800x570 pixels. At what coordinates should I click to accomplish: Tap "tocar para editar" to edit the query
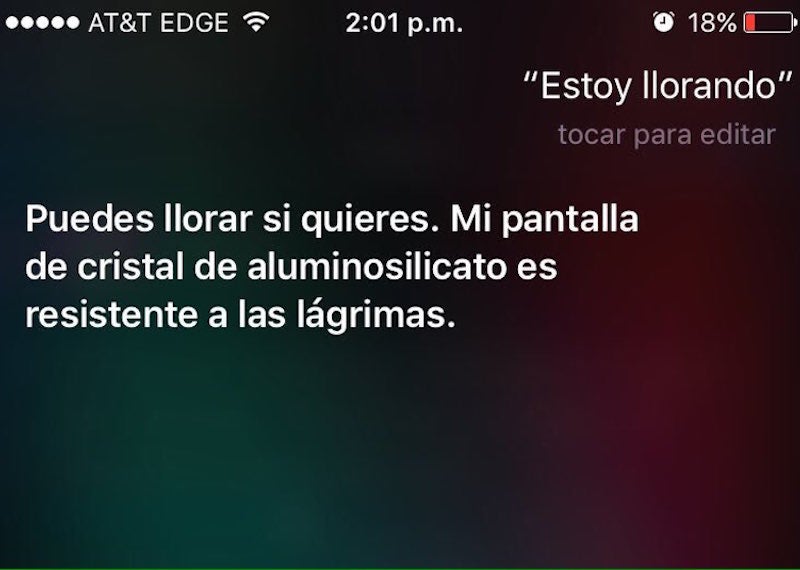point(666,135)
